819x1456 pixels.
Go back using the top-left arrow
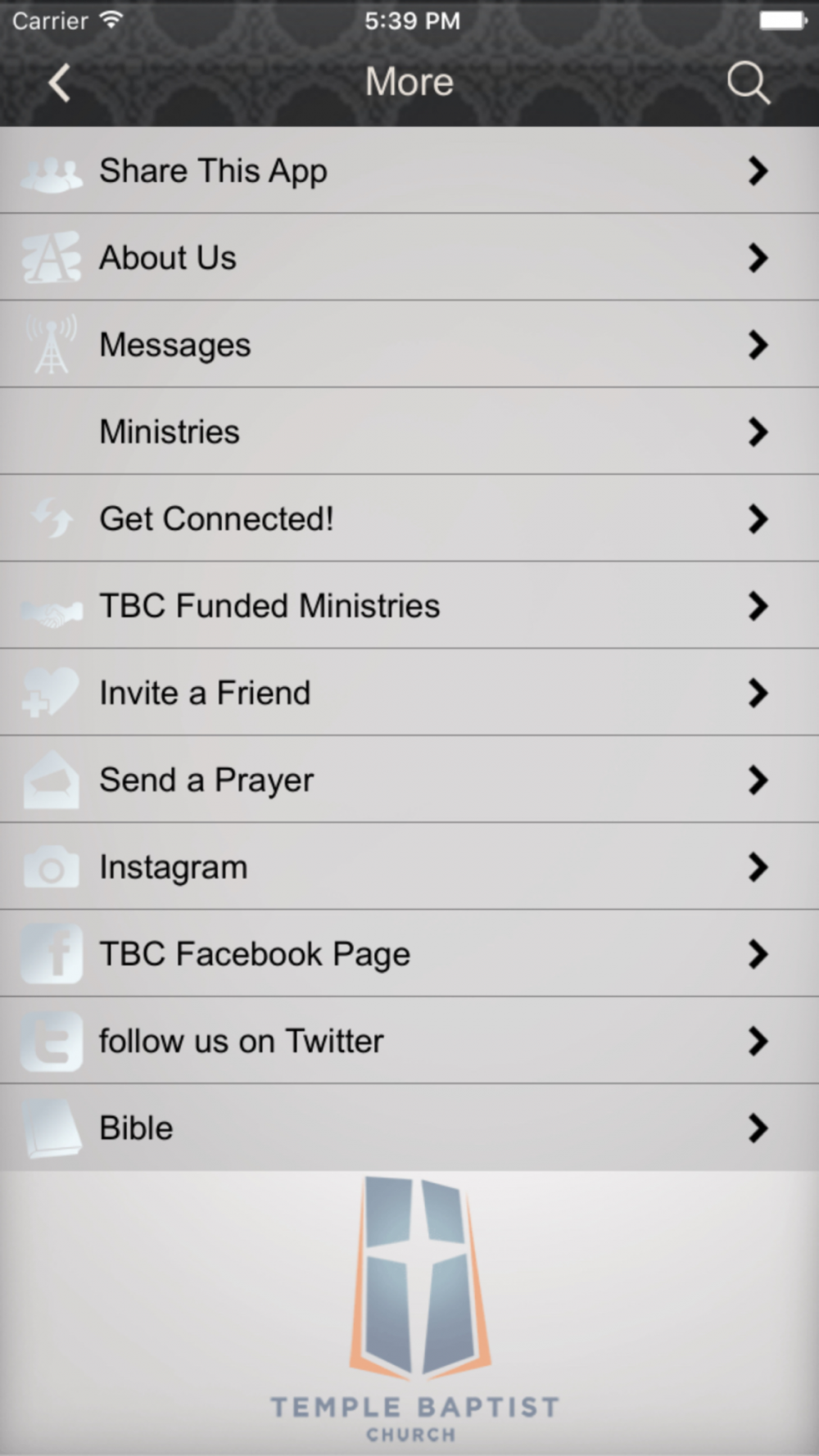[x=59, y=83]
